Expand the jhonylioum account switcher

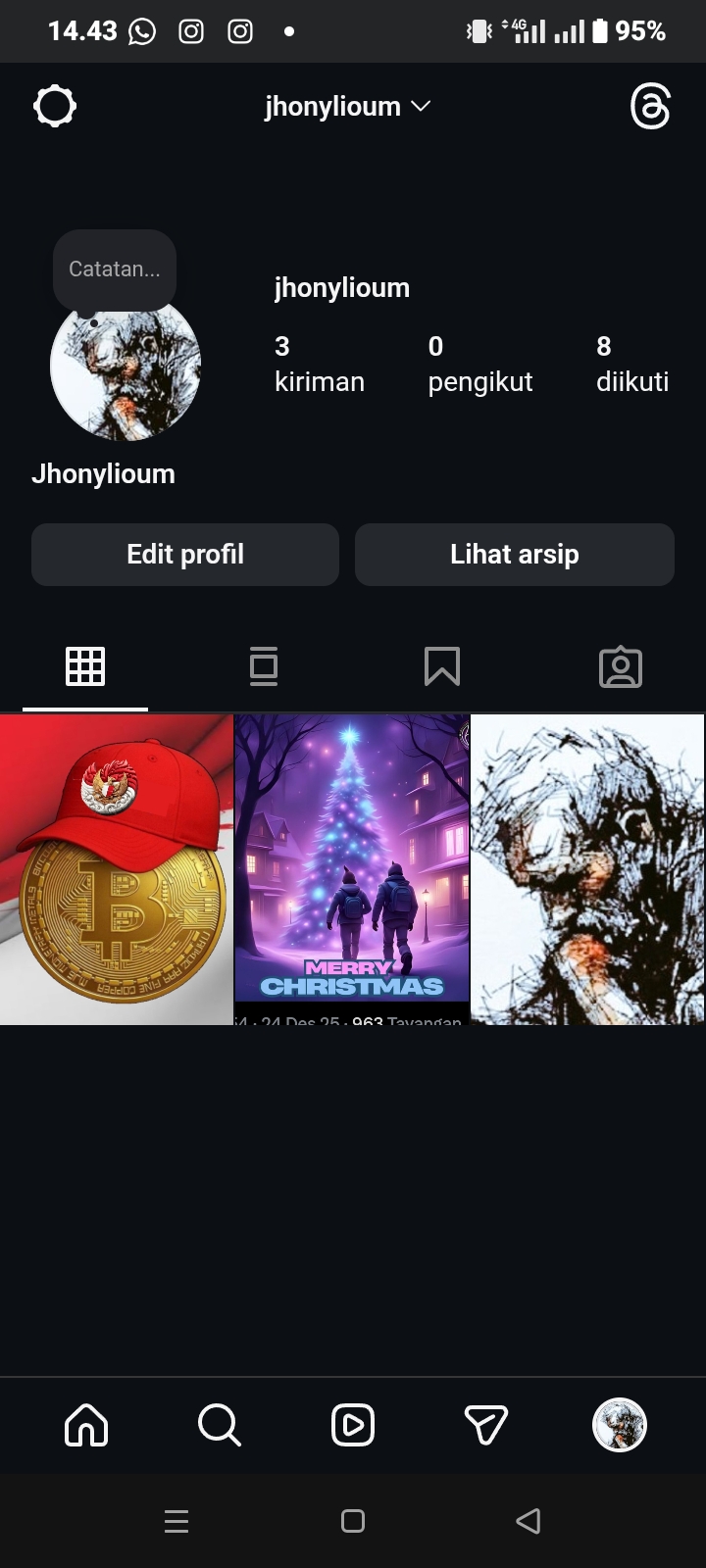pos(347,106)
